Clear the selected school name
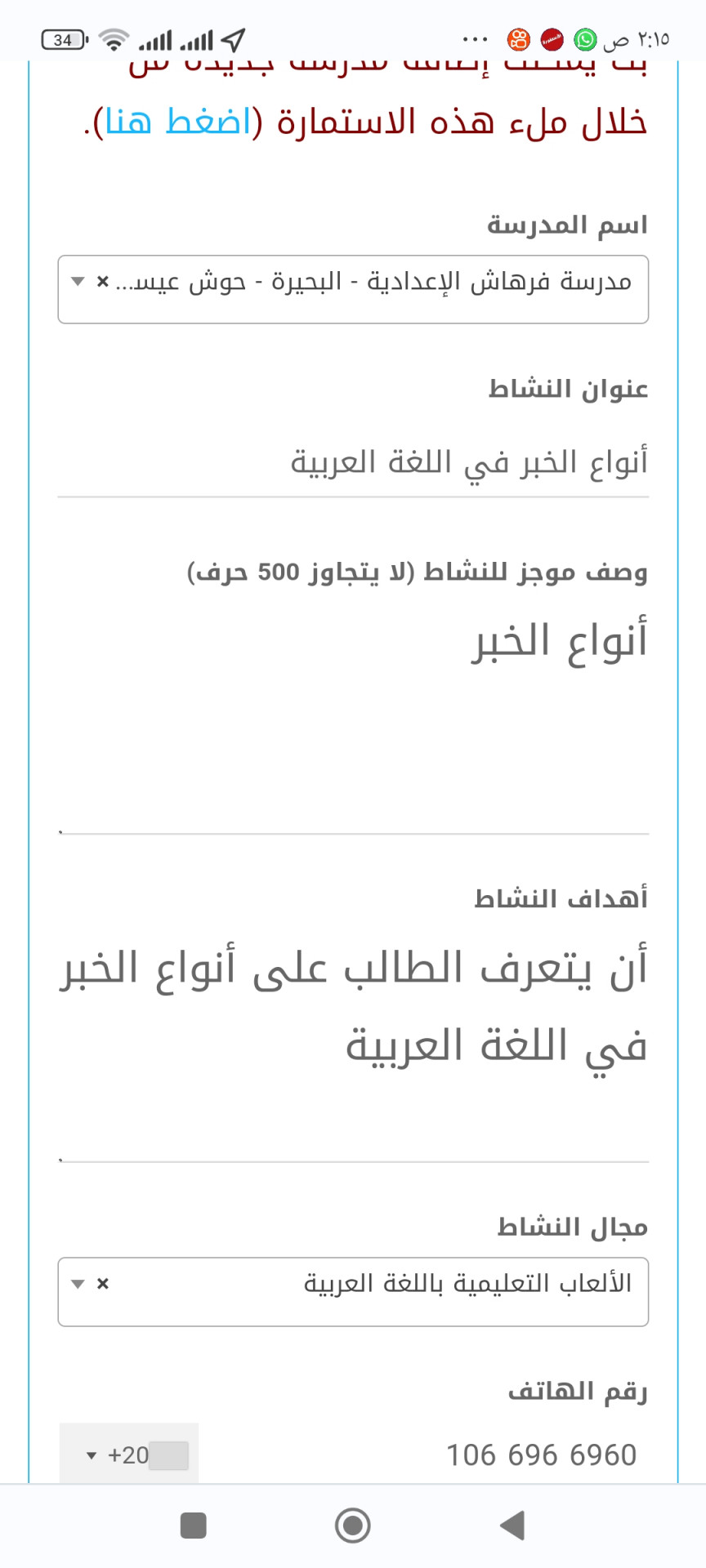 coord(103,282)
